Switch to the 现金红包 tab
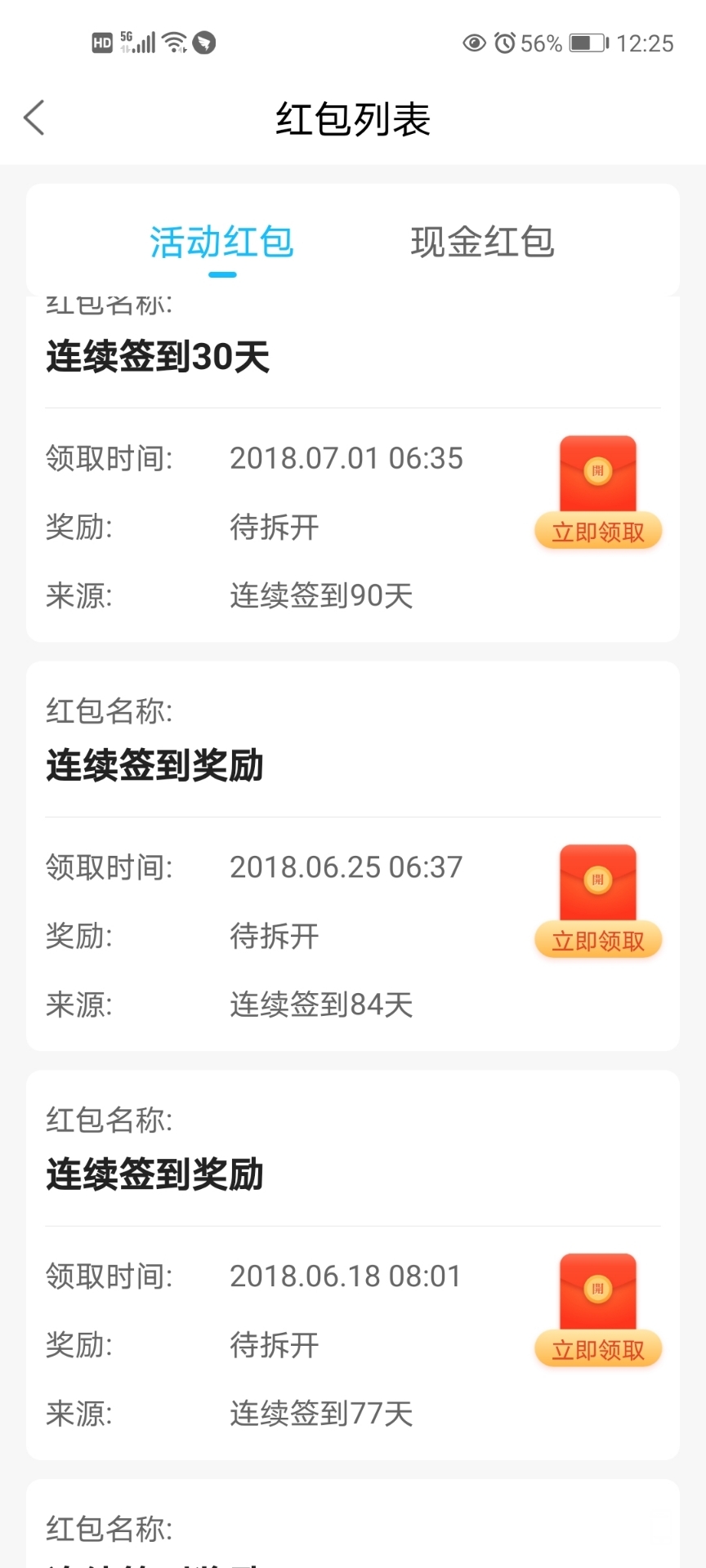The width and height of the screenshot is (706, 1568). pyautogui.click(x=482, y=242)
